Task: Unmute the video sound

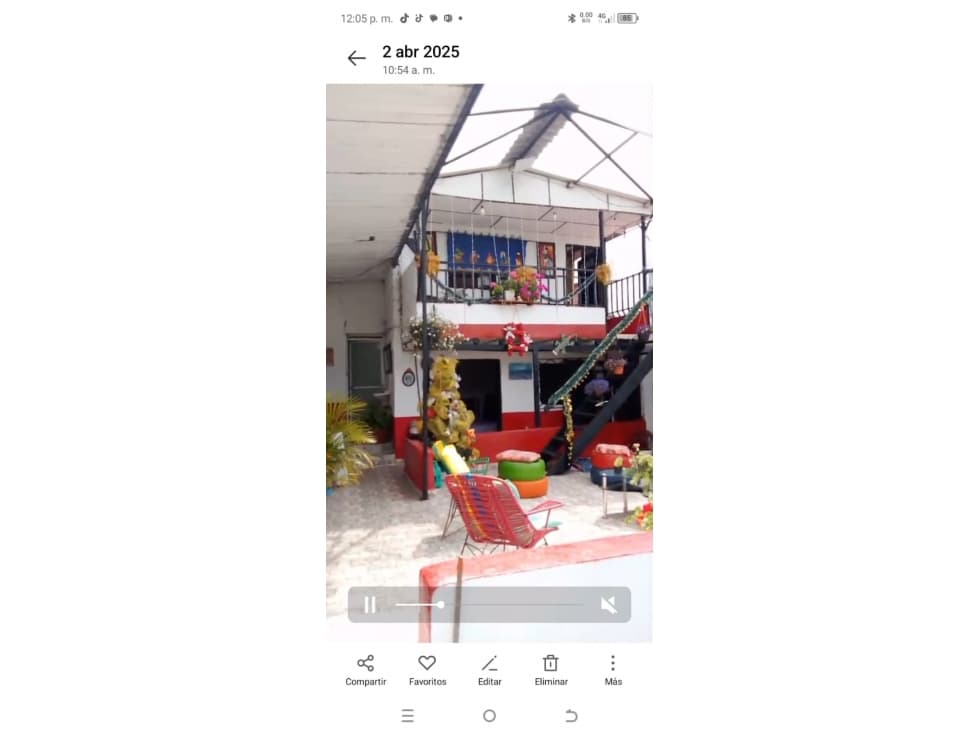Action: pos(608,604)
